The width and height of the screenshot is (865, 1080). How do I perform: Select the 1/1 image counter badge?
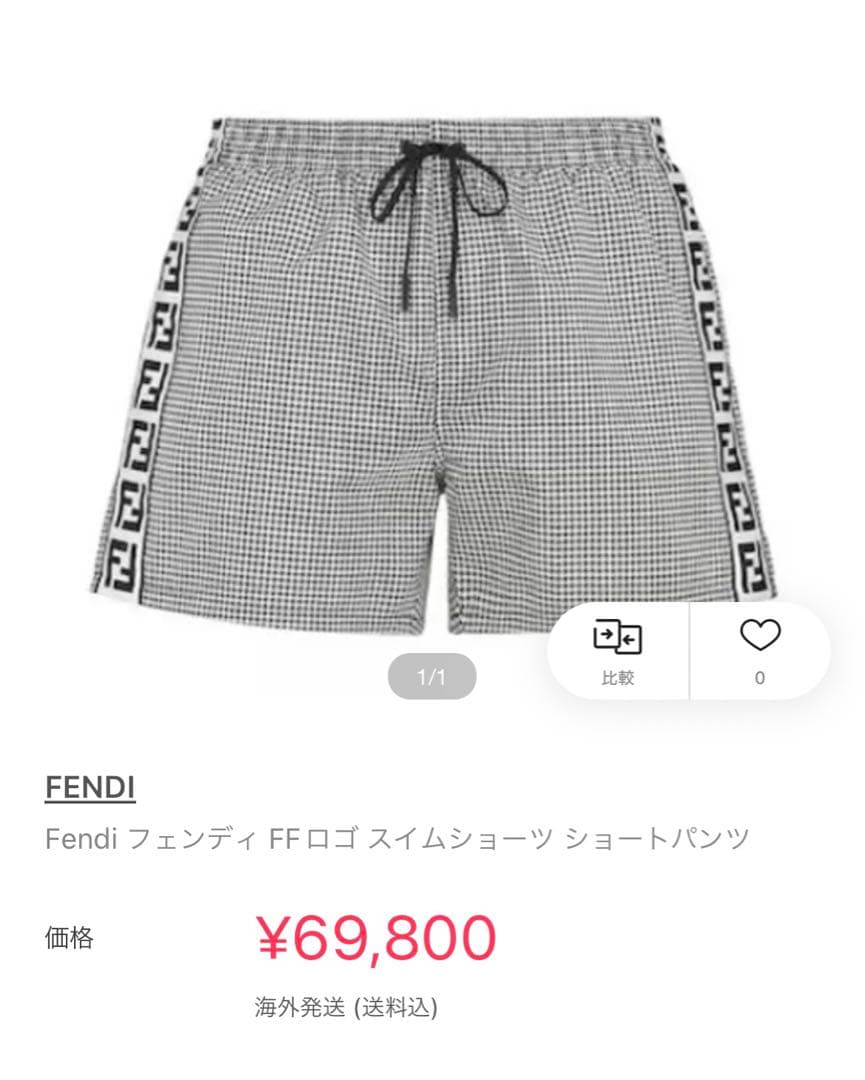(431, 677)
